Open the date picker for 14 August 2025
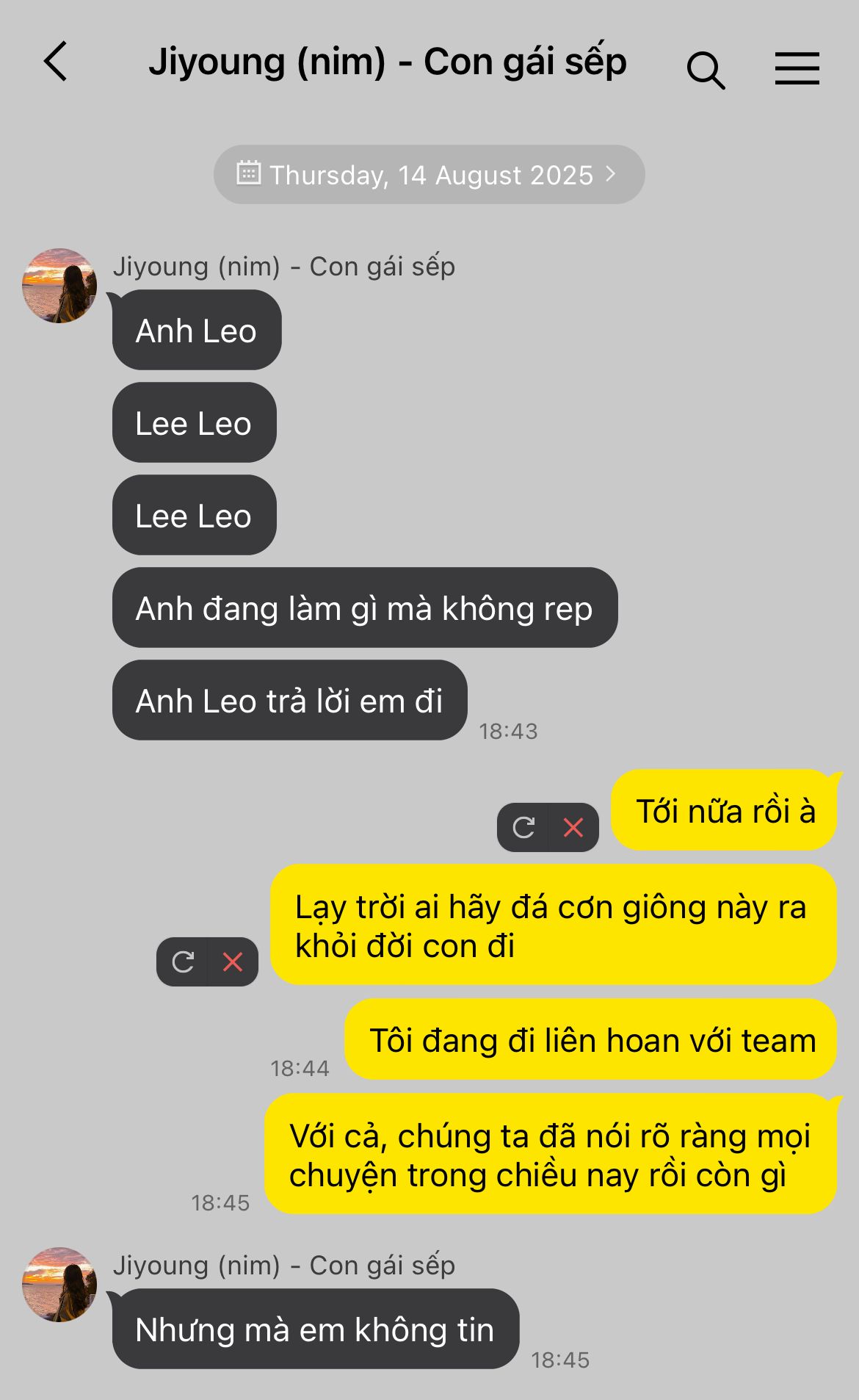This screenshot has width=859, height=1400. [x=429, y=175]
